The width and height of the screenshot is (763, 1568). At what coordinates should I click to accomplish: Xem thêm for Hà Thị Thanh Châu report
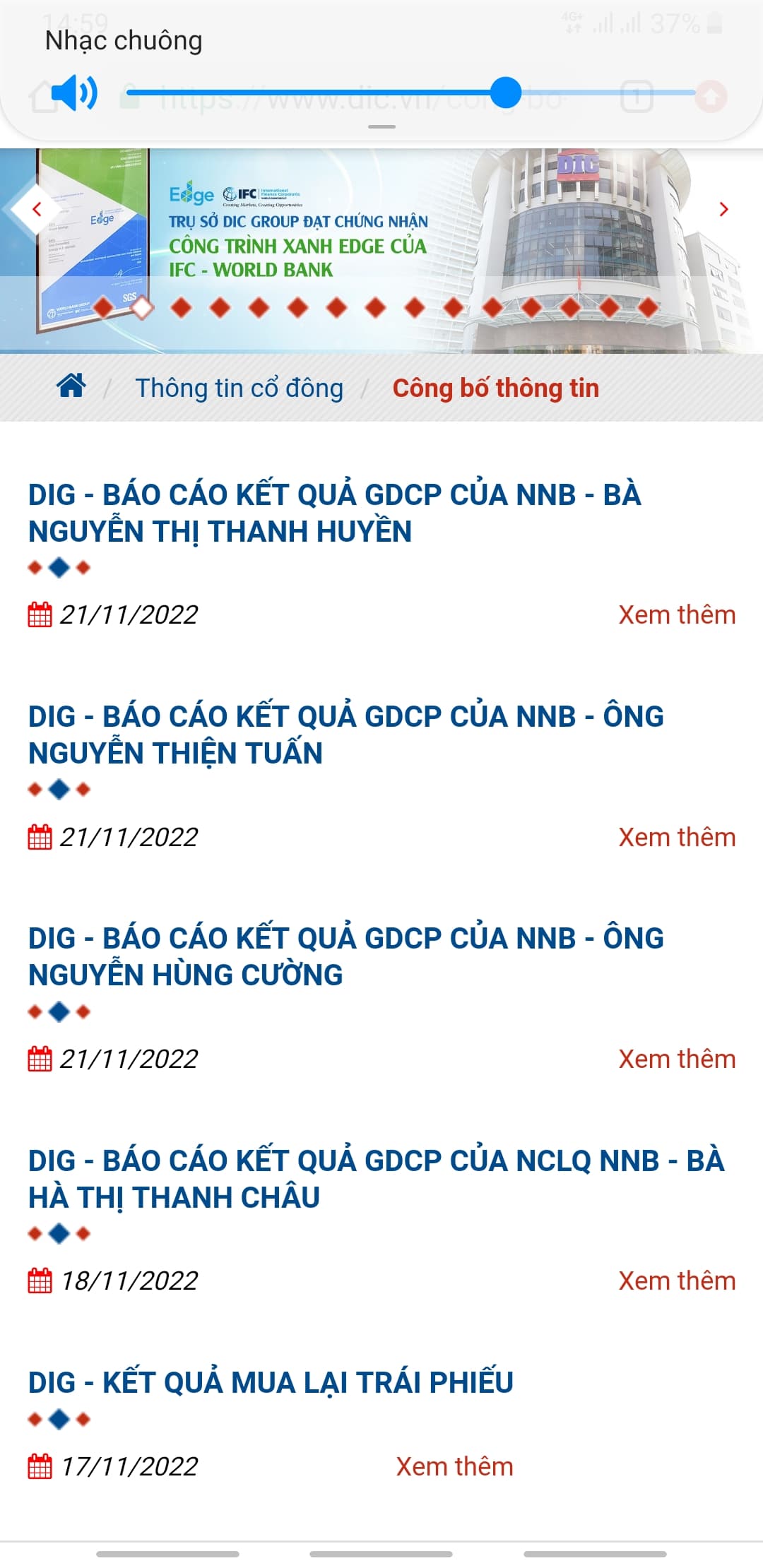[x=677, y=1281]
